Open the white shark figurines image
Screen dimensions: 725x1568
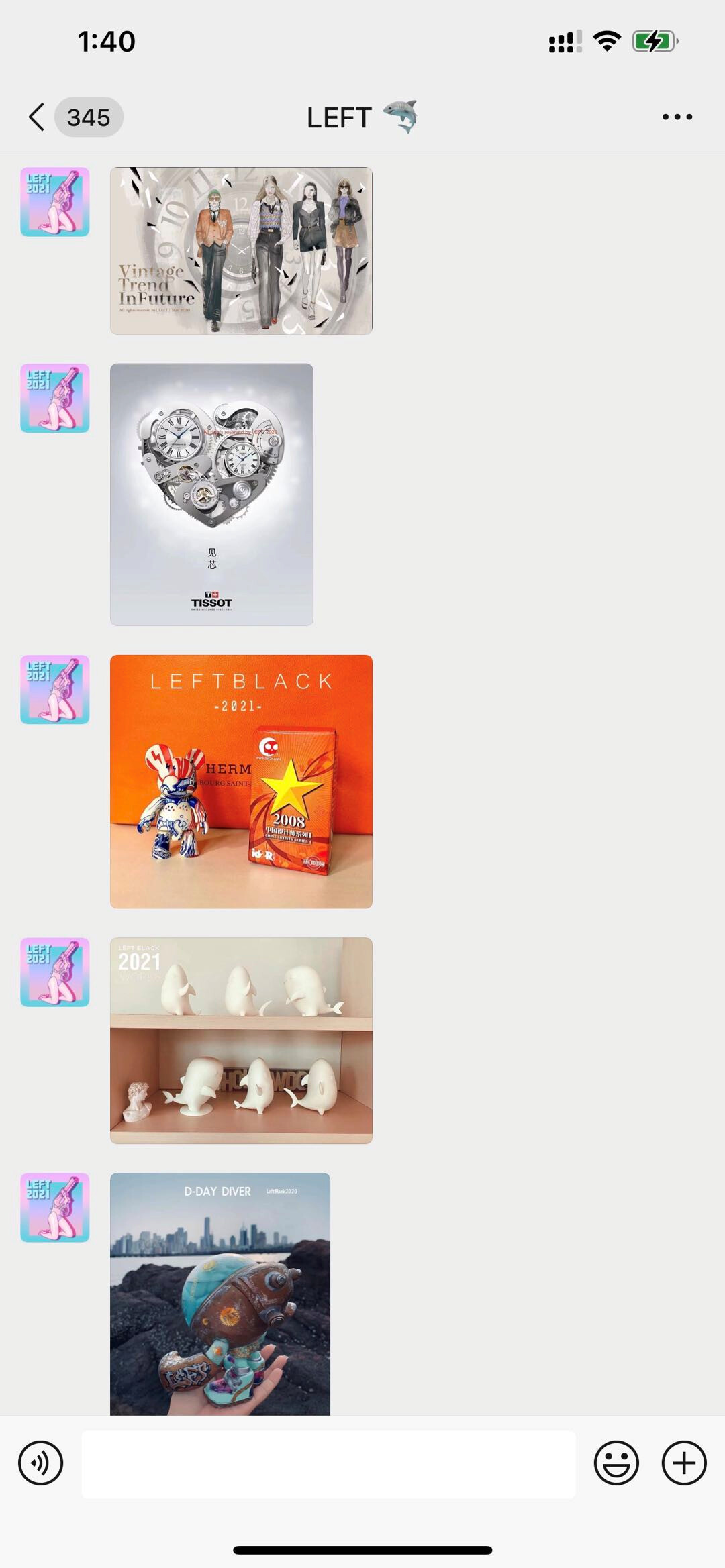[x=241, y=1041]
